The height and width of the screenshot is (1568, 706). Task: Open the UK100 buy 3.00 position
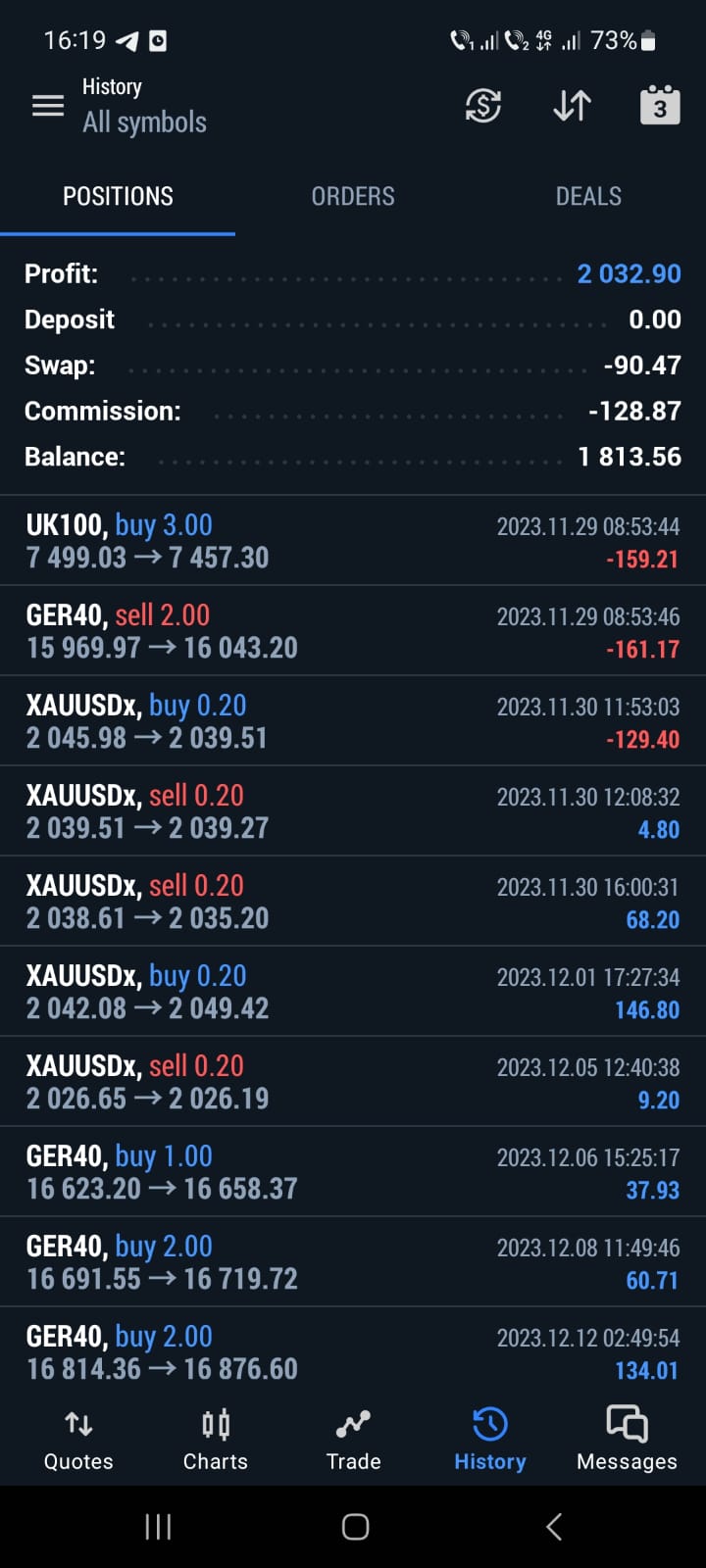click(353, 541)
